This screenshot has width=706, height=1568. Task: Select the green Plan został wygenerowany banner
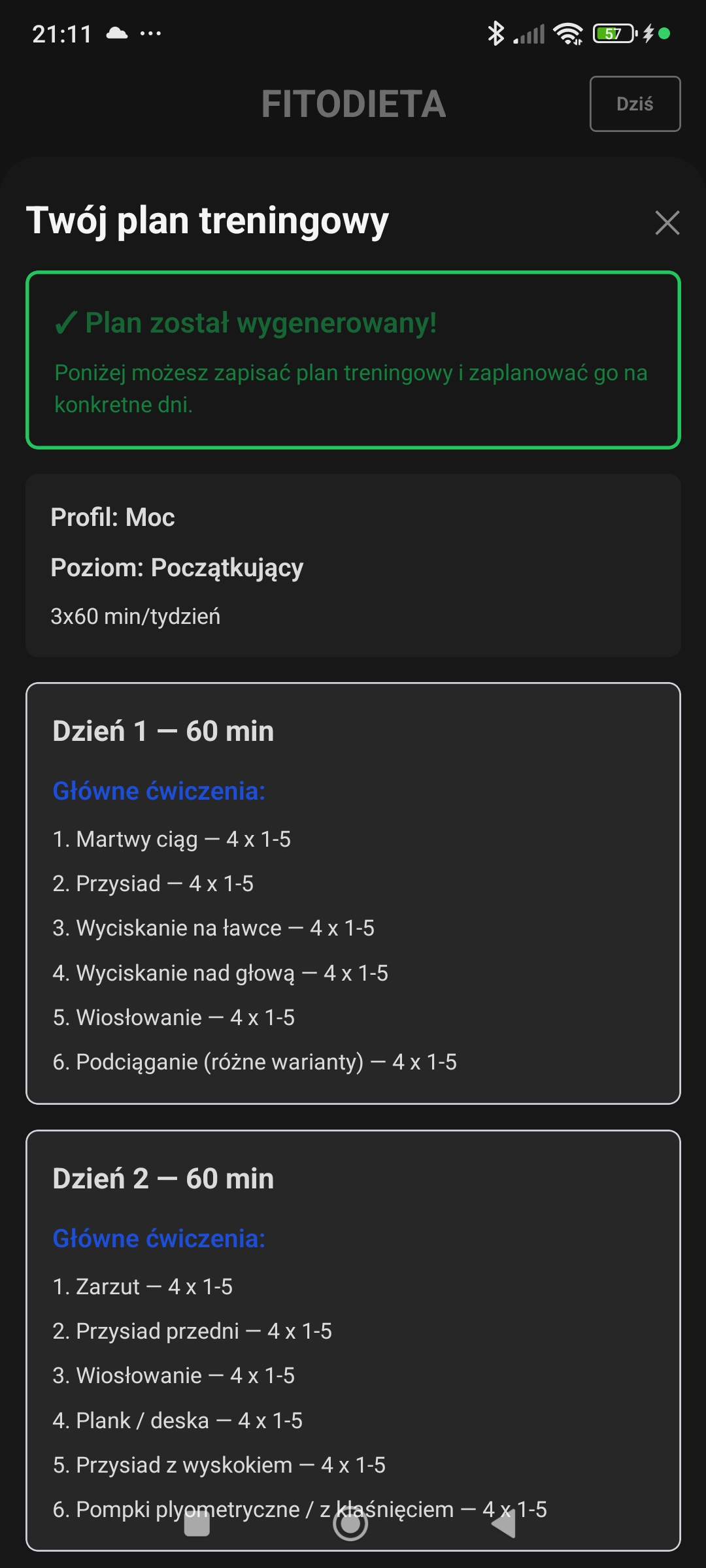click(352, 359)
